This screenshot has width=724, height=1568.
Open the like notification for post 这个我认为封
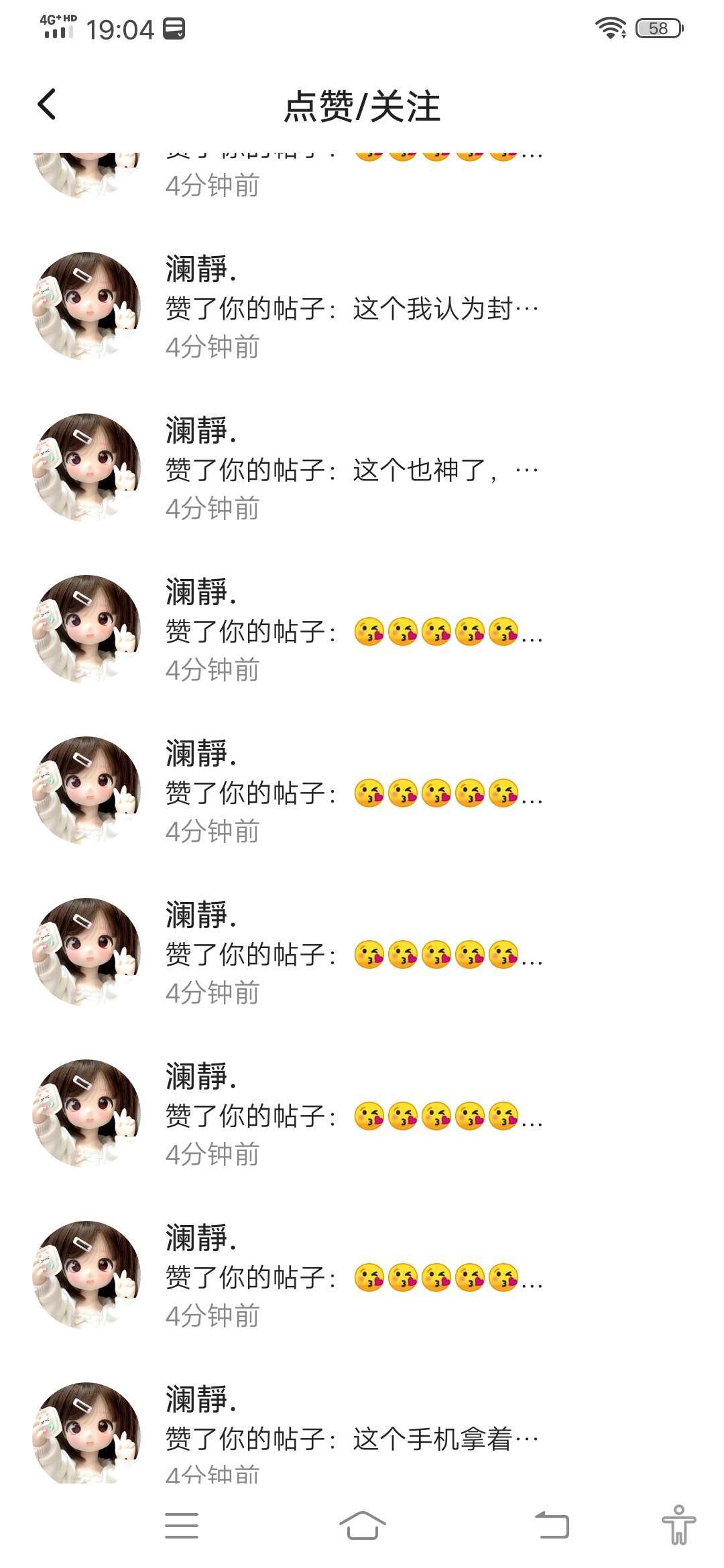352,309
